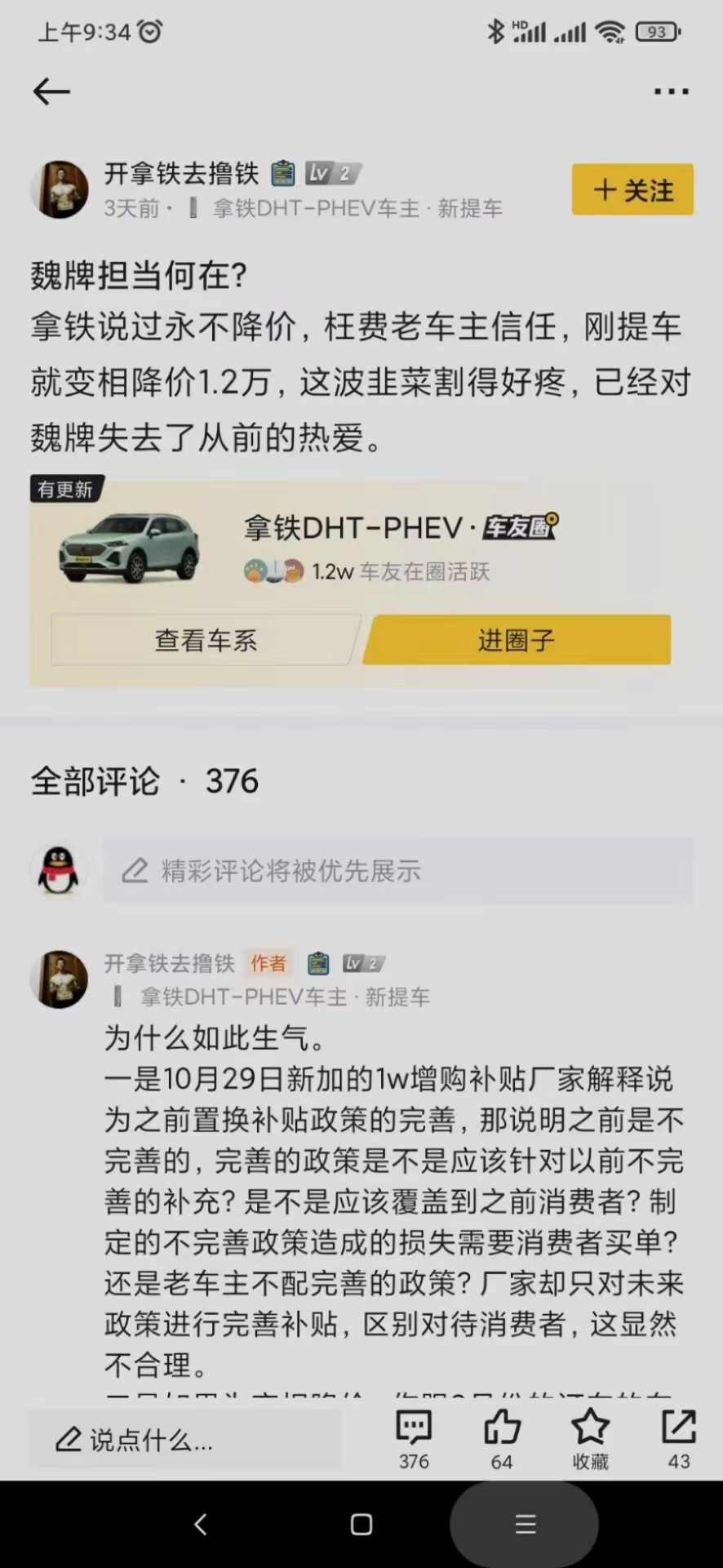Viewport: 723px width, 1568px height.
Task: Tap the 精彩评论将被优先展示 comment field
Action: pos(398,871)
